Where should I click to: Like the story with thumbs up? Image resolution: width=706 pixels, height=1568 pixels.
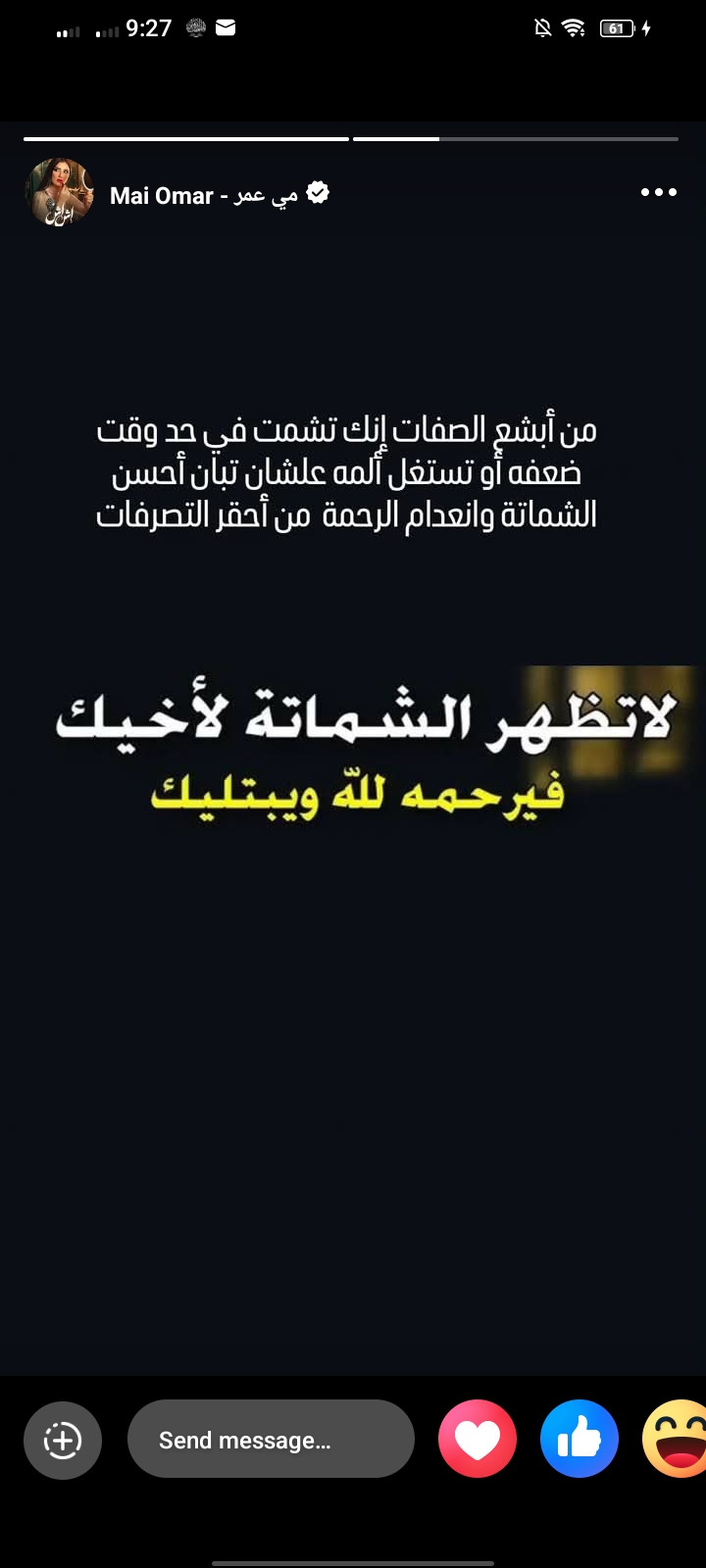580,1440
